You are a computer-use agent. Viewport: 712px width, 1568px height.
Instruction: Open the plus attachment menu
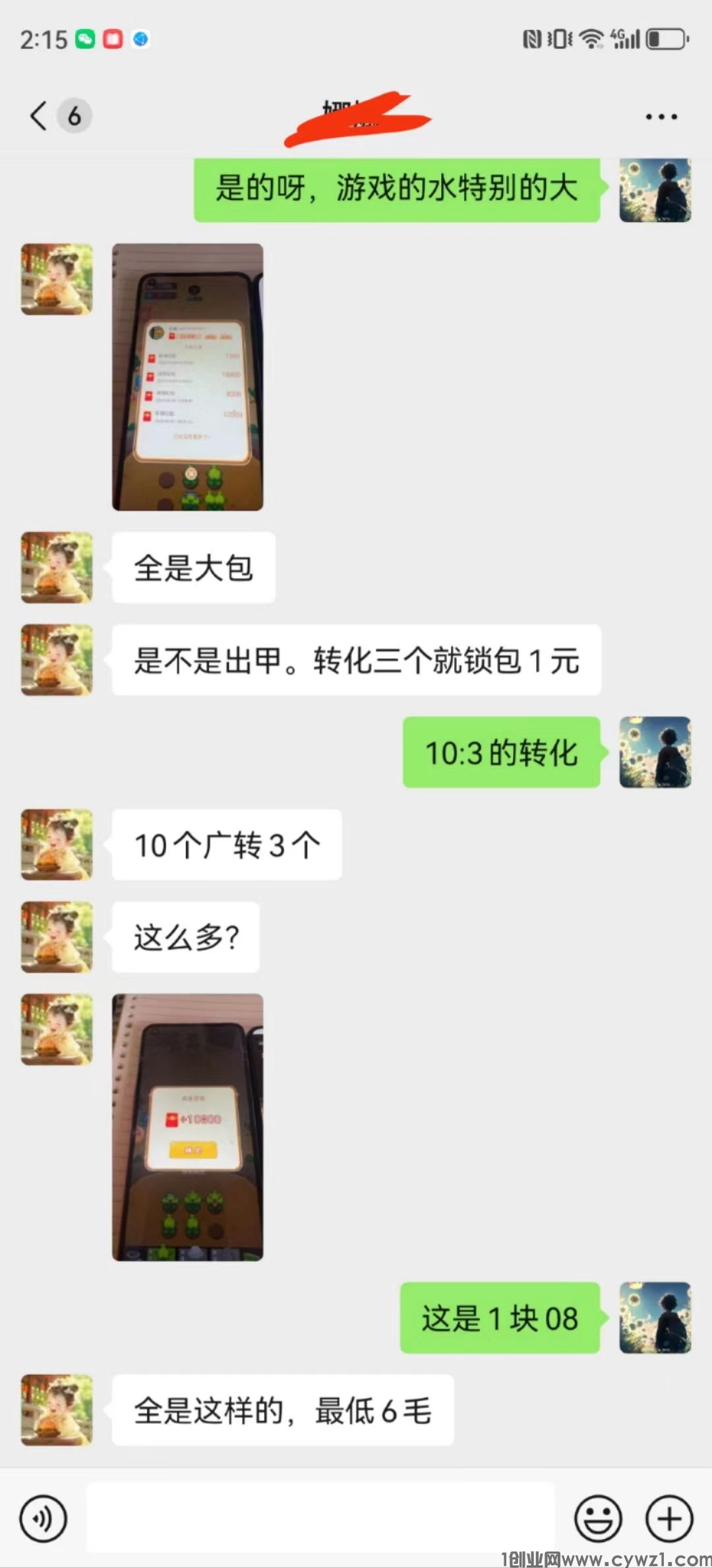pyautogui.click(x=669, y=1519)
